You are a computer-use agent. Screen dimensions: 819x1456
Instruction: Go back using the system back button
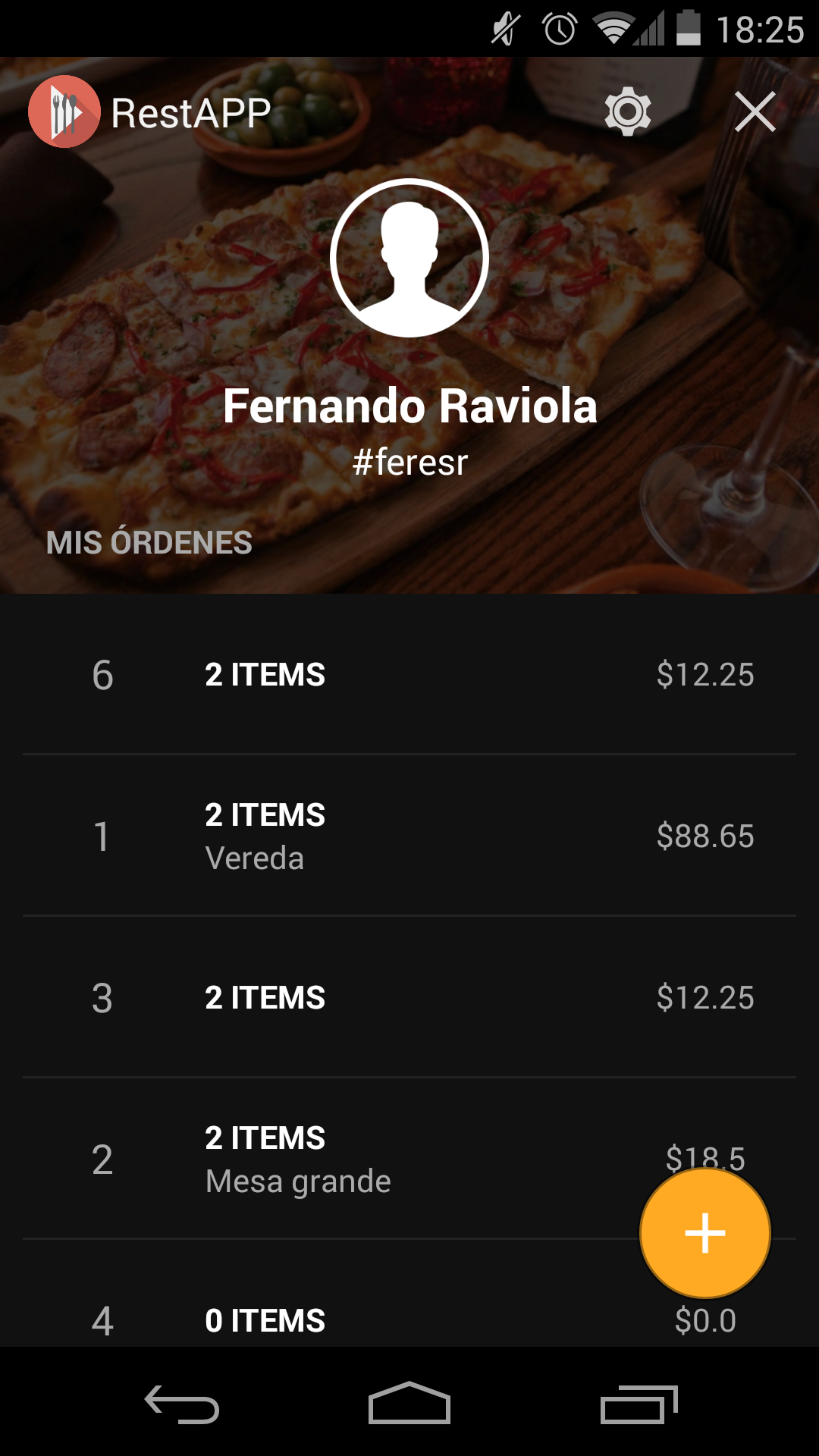click(x=182, y=1404)
